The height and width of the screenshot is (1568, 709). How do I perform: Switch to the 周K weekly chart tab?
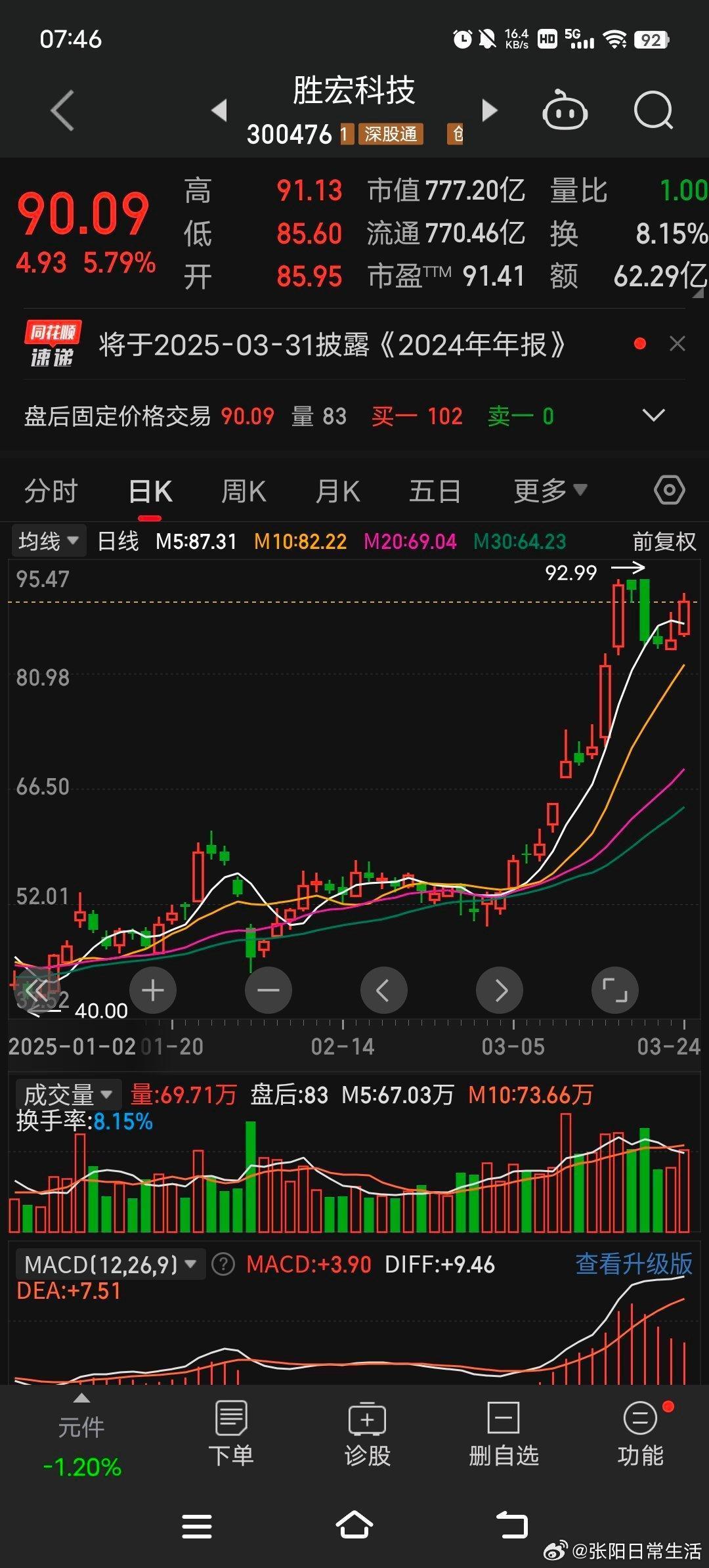[244, 489]
